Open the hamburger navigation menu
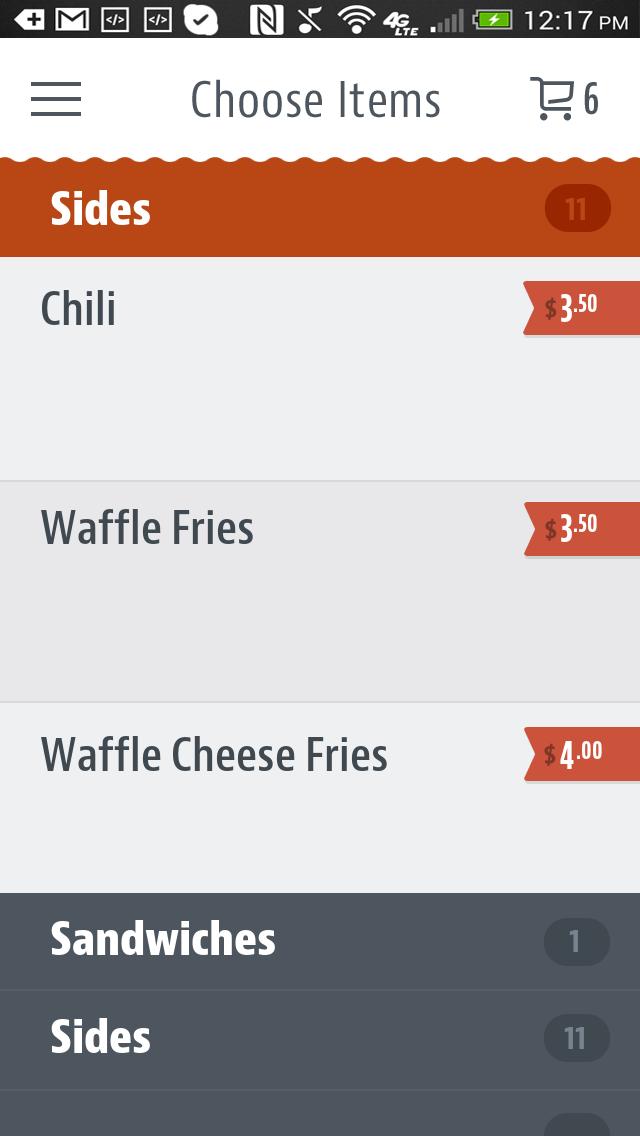 point(56,99)
